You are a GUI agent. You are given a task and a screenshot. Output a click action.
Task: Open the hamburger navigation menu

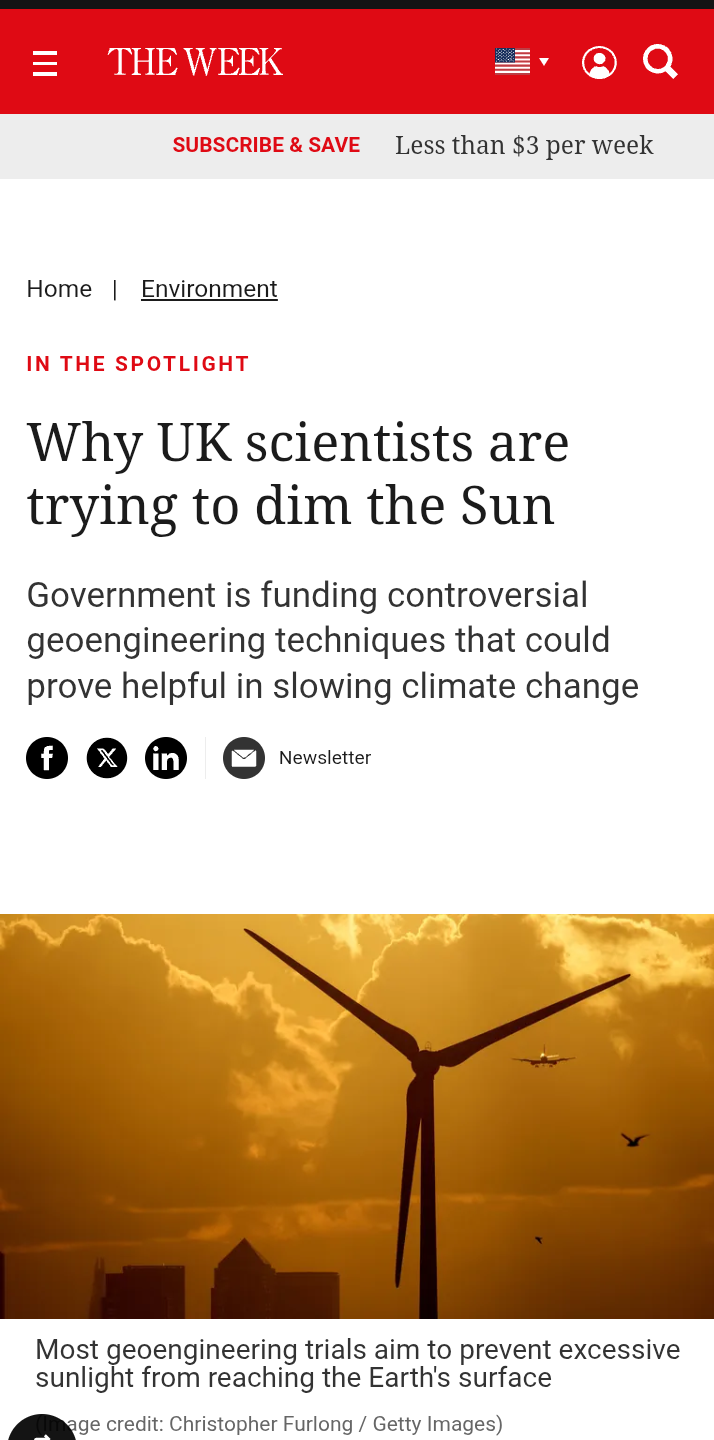click(45, 63)
